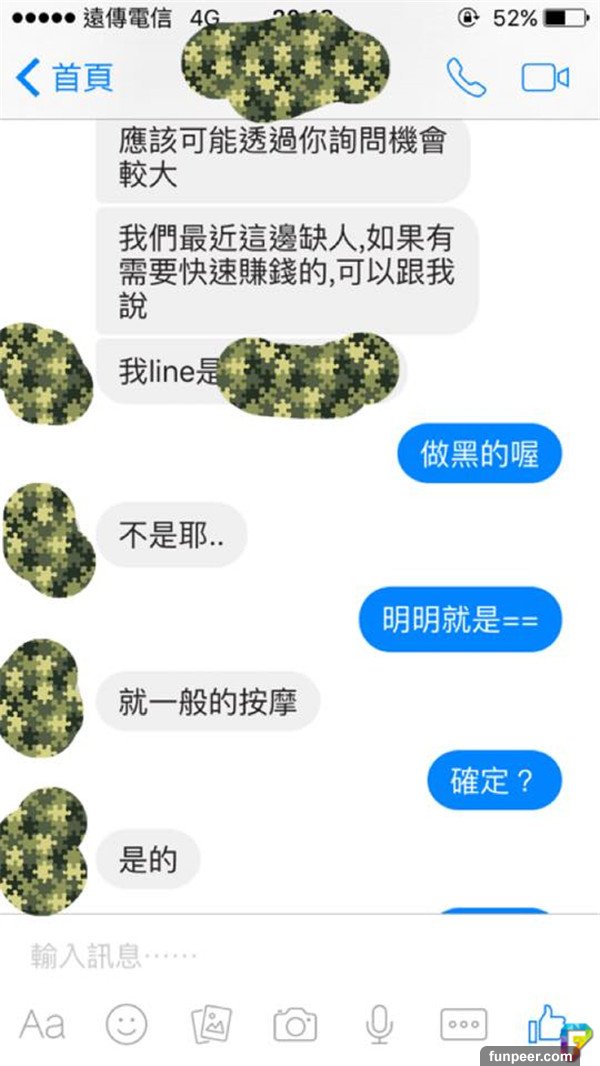Open the more options ellipsis button
The image size is (600, 1066).
click(463, 1025)
